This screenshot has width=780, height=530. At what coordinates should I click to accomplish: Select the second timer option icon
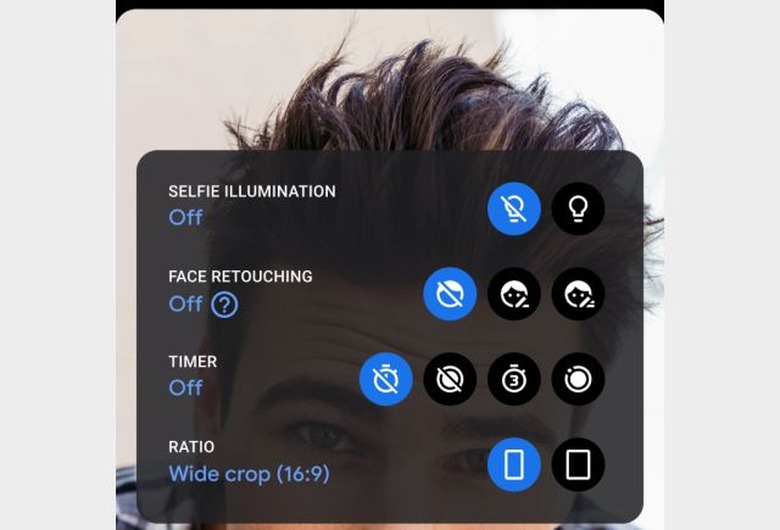click(450, 379)
